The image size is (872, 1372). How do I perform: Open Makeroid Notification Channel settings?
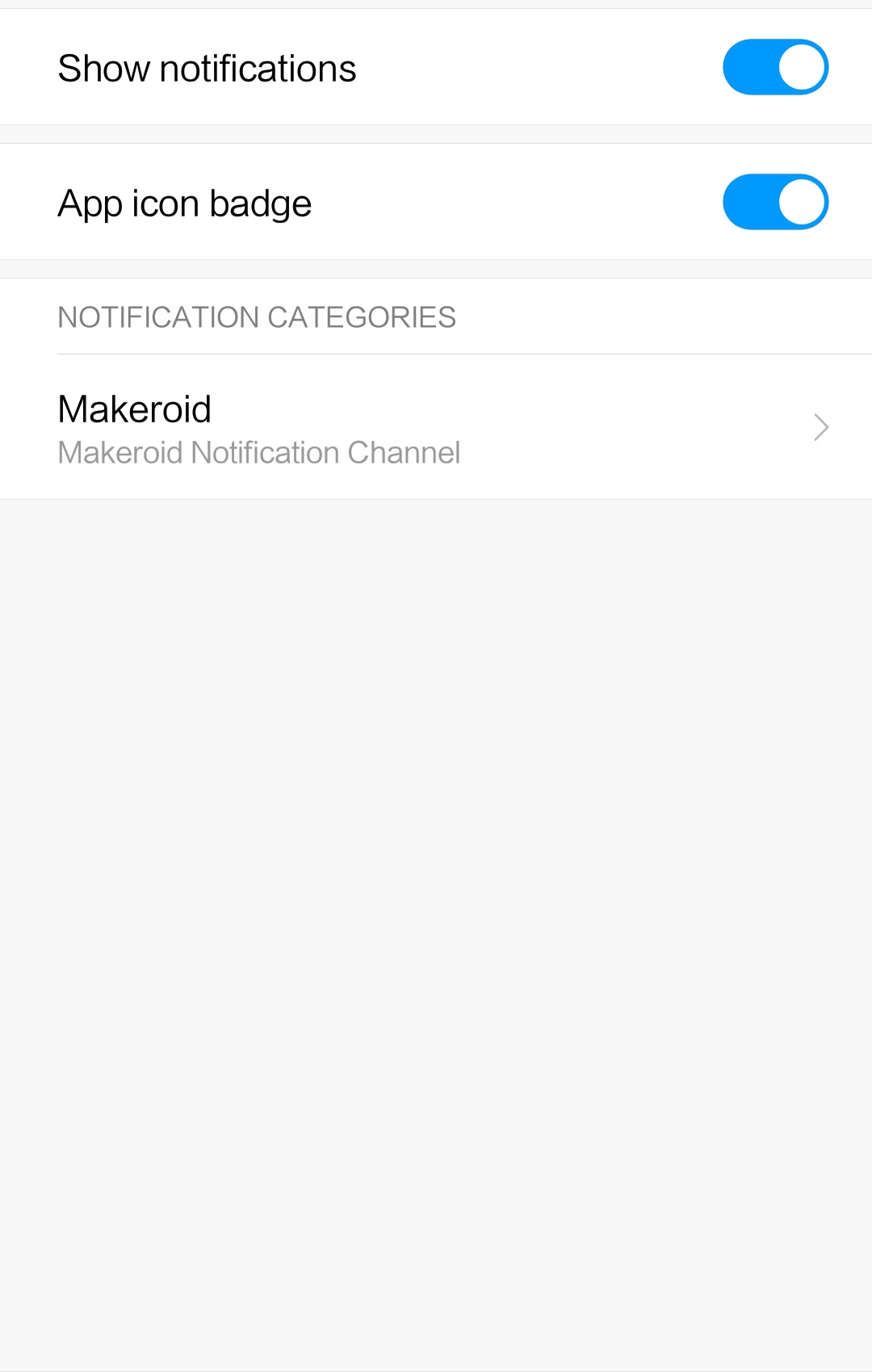click(436, 428)
